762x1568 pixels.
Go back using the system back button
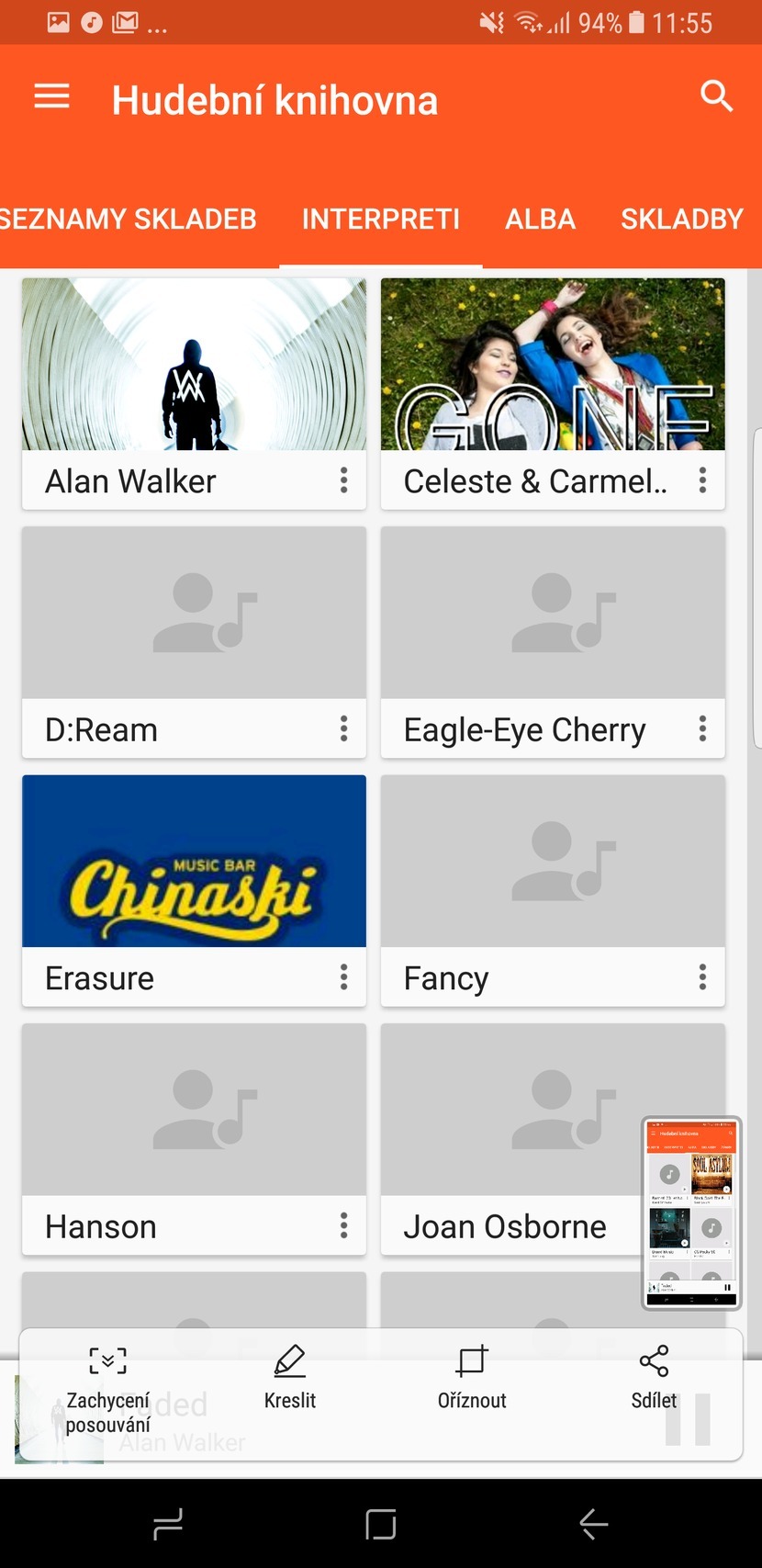594,1524
